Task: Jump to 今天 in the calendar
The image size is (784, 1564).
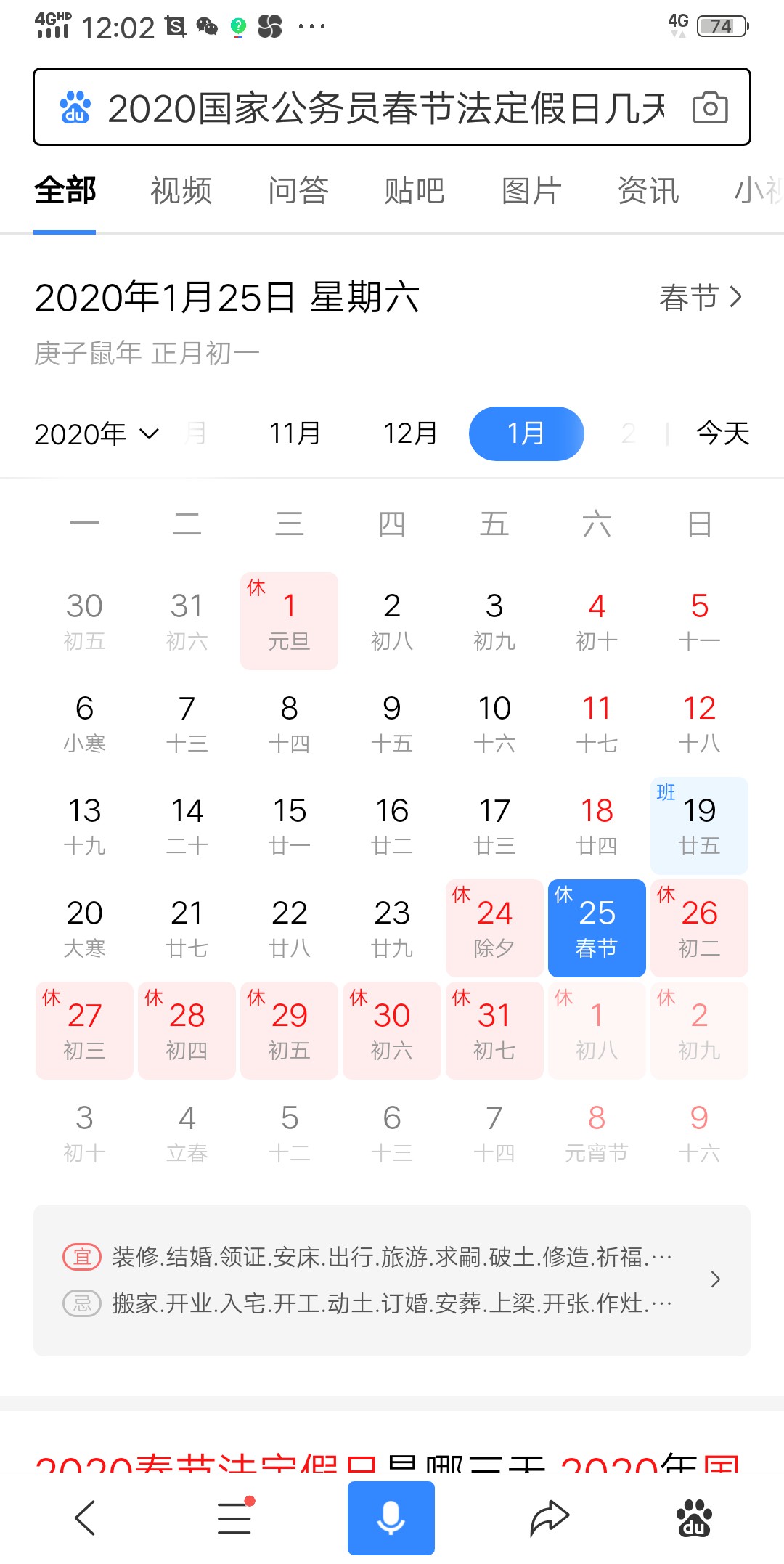Action: [722, 433]
